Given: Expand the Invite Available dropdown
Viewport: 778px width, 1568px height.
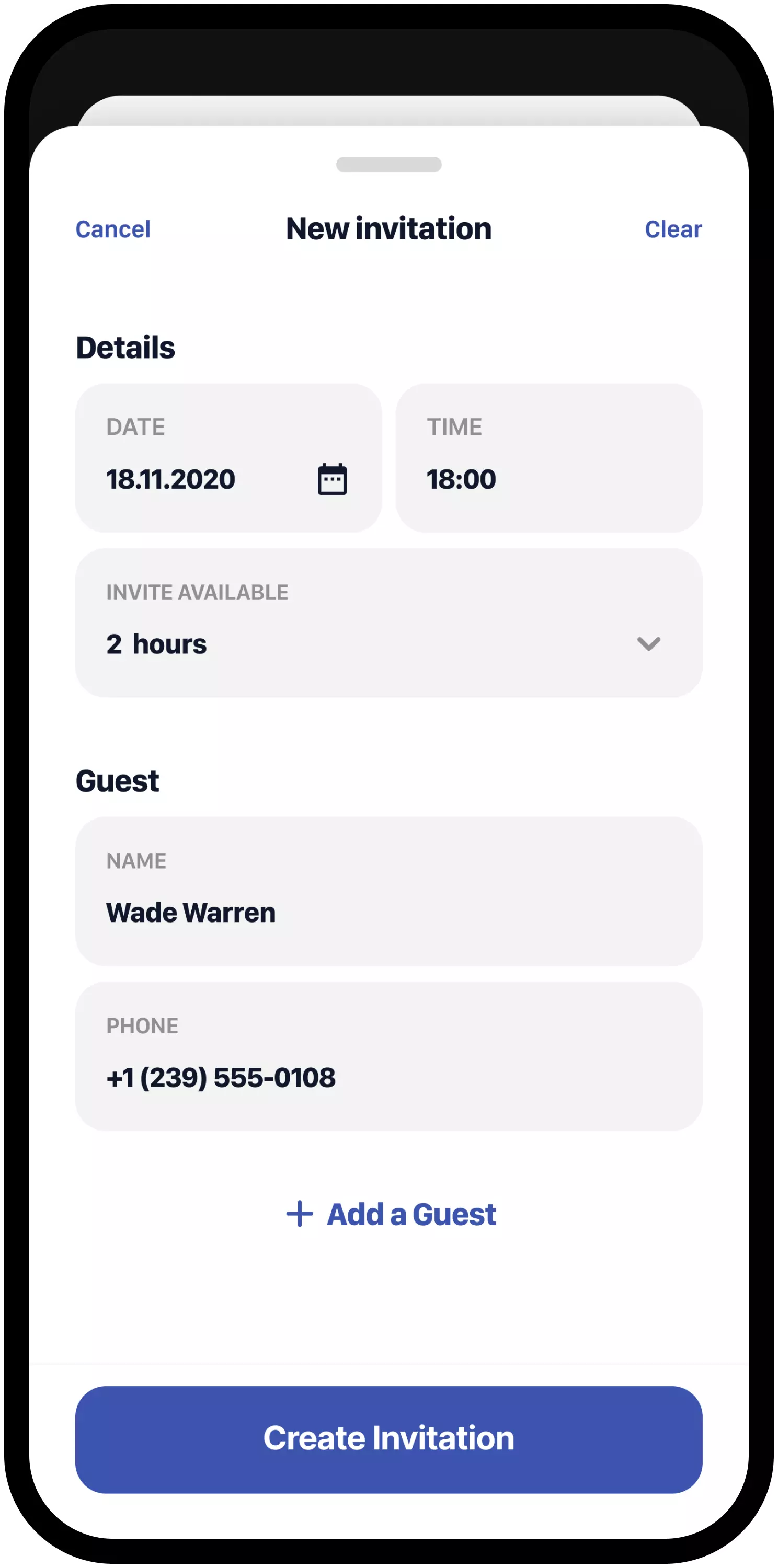Looking at the screenshot, I should (648, 644).
